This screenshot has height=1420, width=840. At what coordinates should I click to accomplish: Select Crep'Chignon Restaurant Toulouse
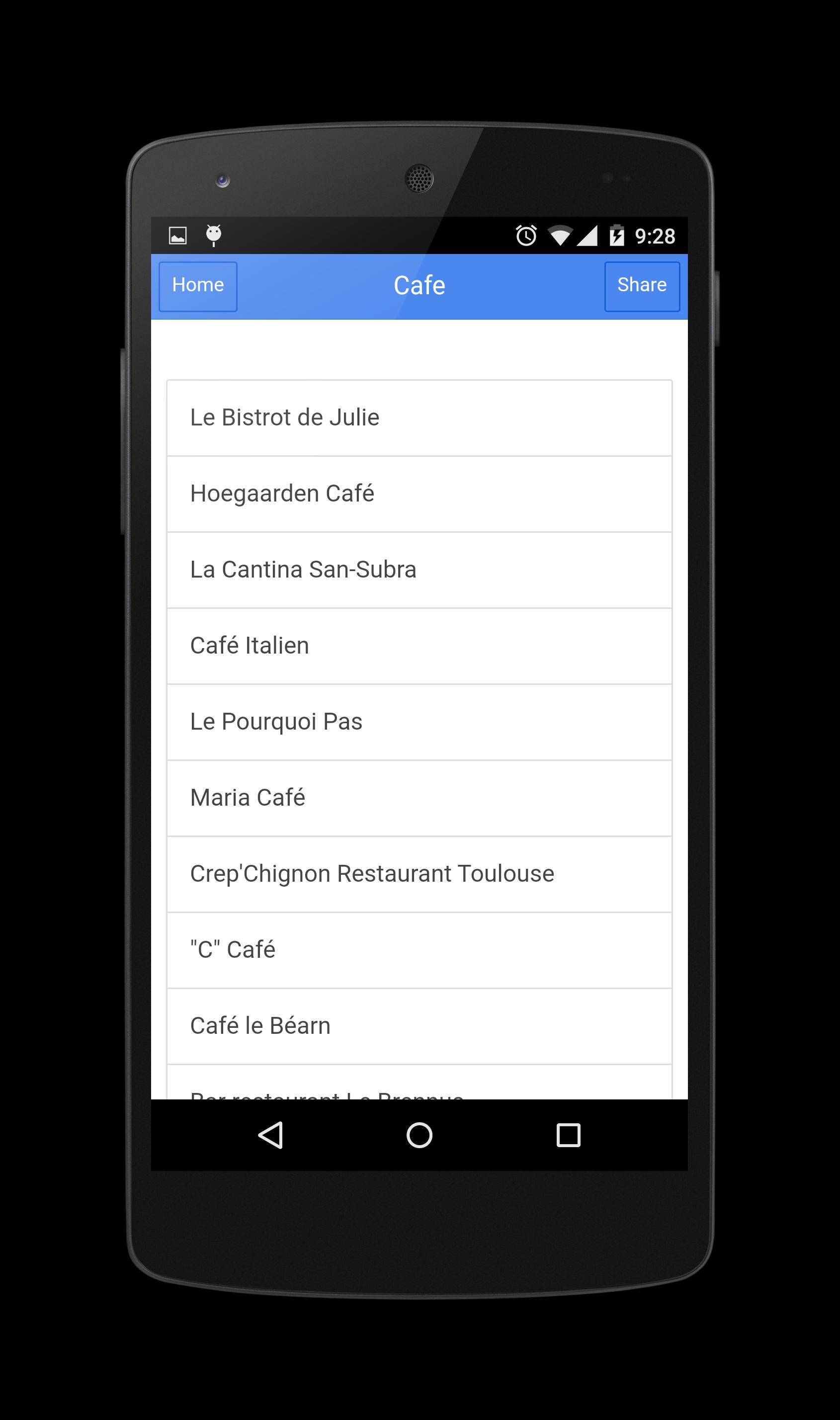click(419, 874)
